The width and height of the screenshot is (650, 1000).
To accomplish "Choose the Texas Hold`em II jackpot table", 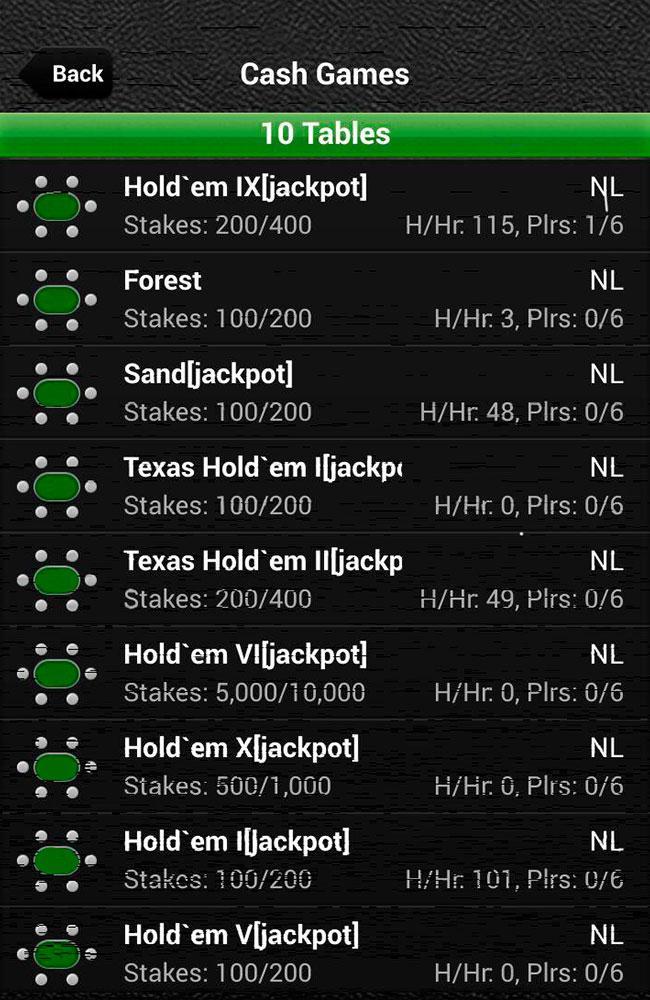I will [324, 580].
